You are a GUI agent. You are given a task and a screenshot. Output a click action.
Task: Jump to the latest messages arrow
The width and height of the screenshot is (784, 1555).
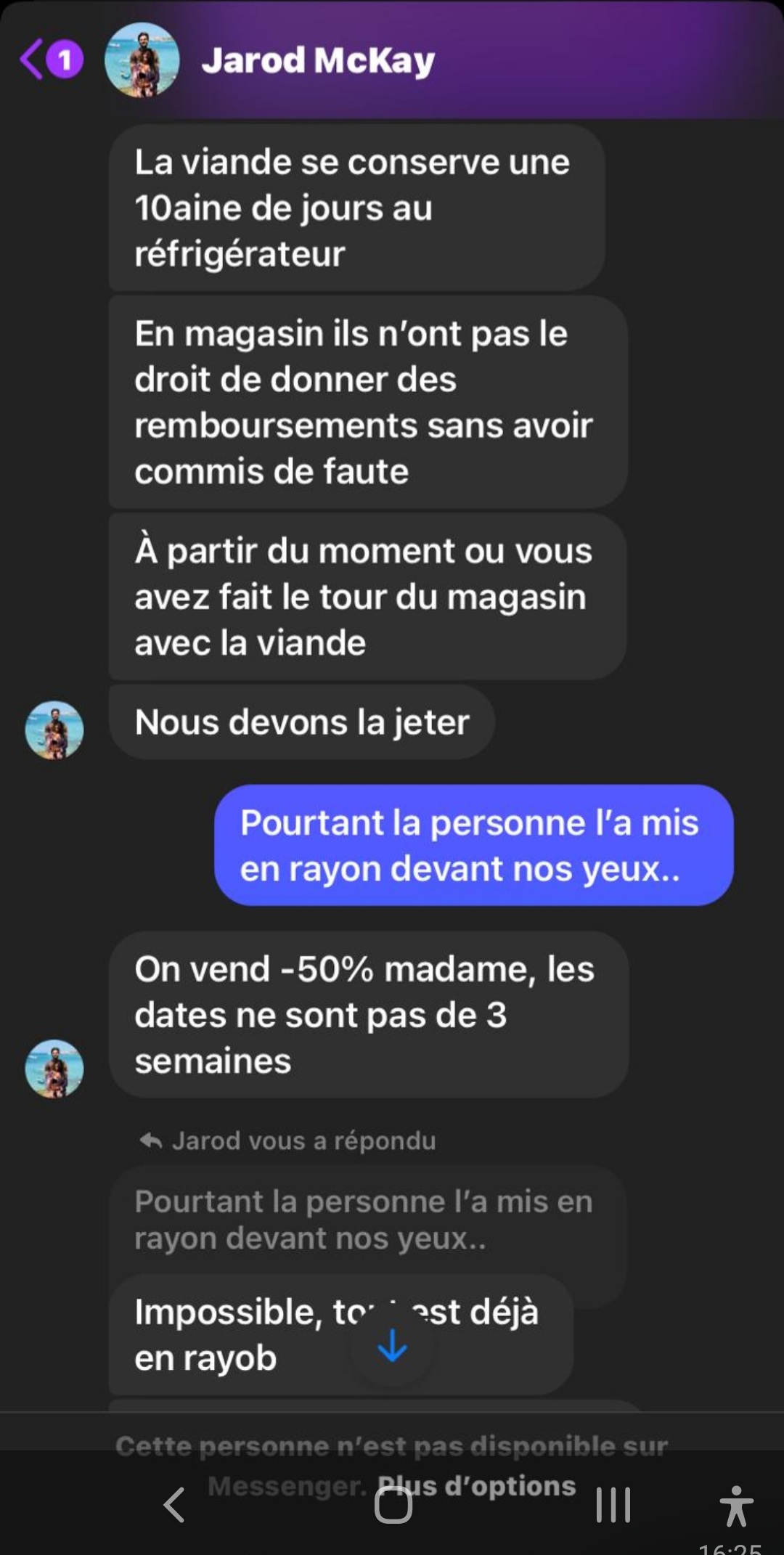(x=393, y=1345)
